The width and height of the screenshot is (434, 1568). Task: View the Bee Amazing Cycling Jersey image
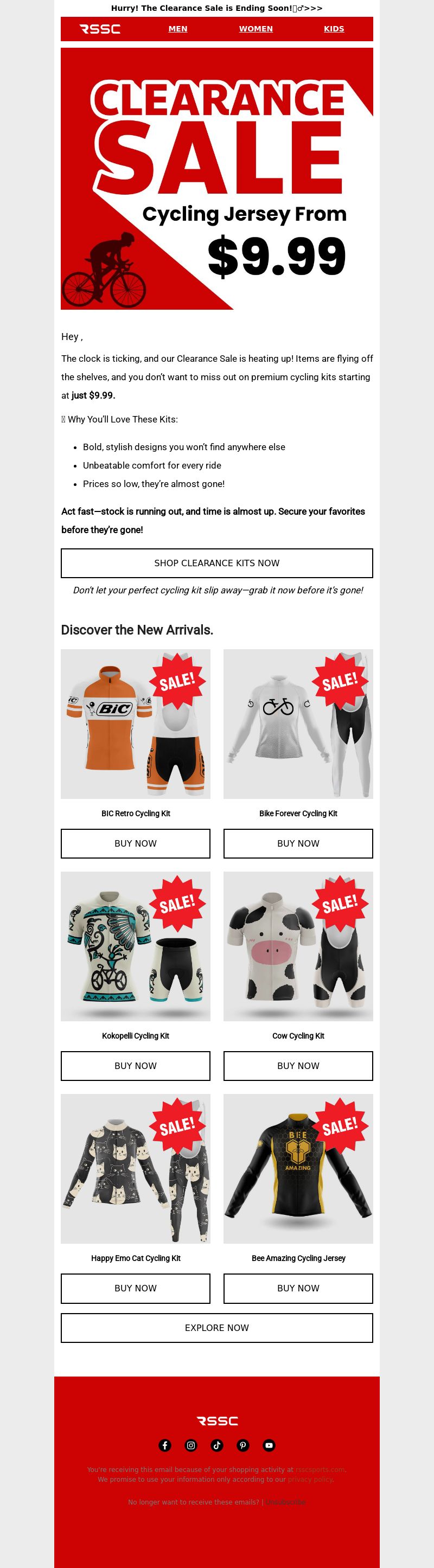[x=298, y=1169]
